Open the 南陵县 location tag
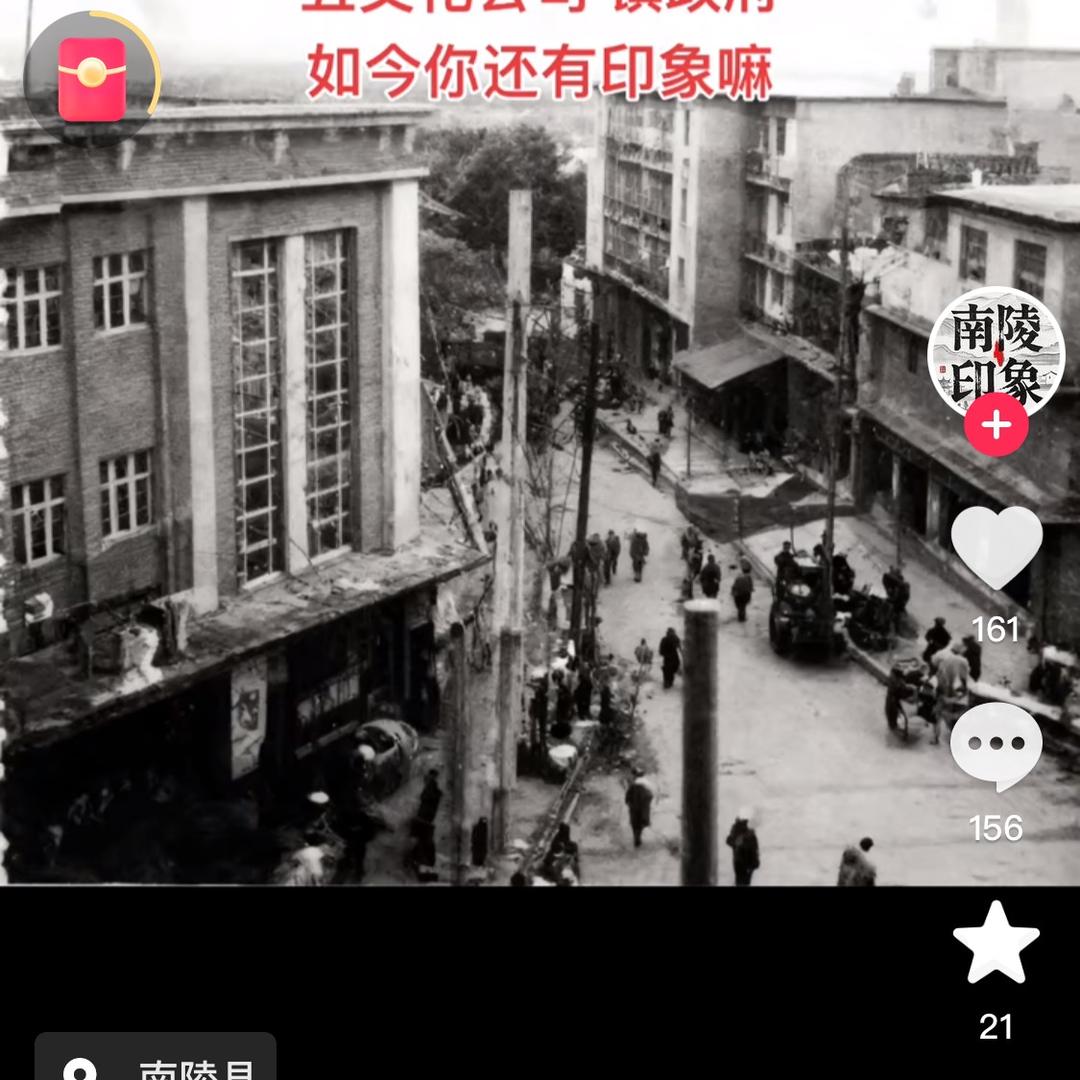The height and width of the screenshot is (1080, 1080). click(x=156, y=1062)
